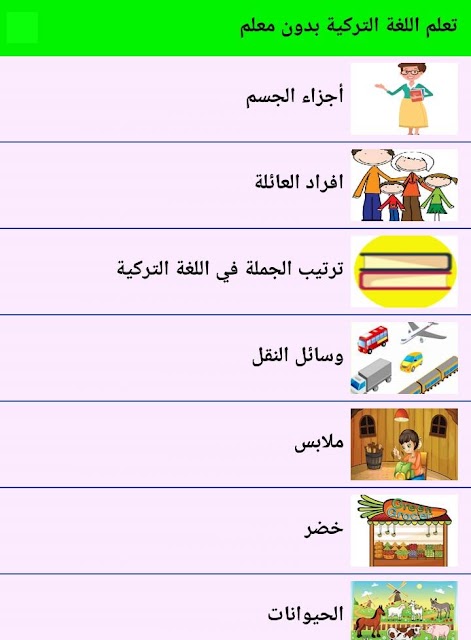
Task: Open the افراد العائلة lesson
Action: pyautogui.click(x=236, y=185)
